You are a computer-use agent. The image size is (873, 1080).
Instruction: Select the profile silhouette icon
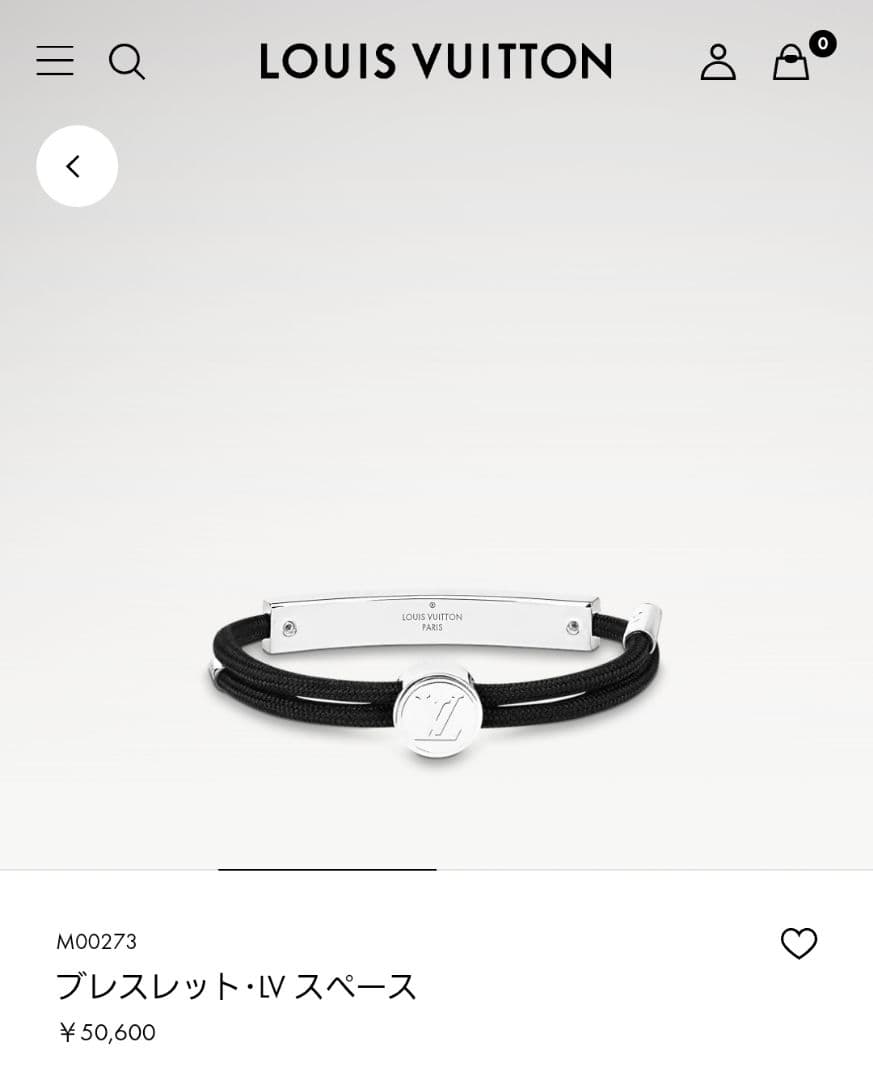(x=718, y=62)
